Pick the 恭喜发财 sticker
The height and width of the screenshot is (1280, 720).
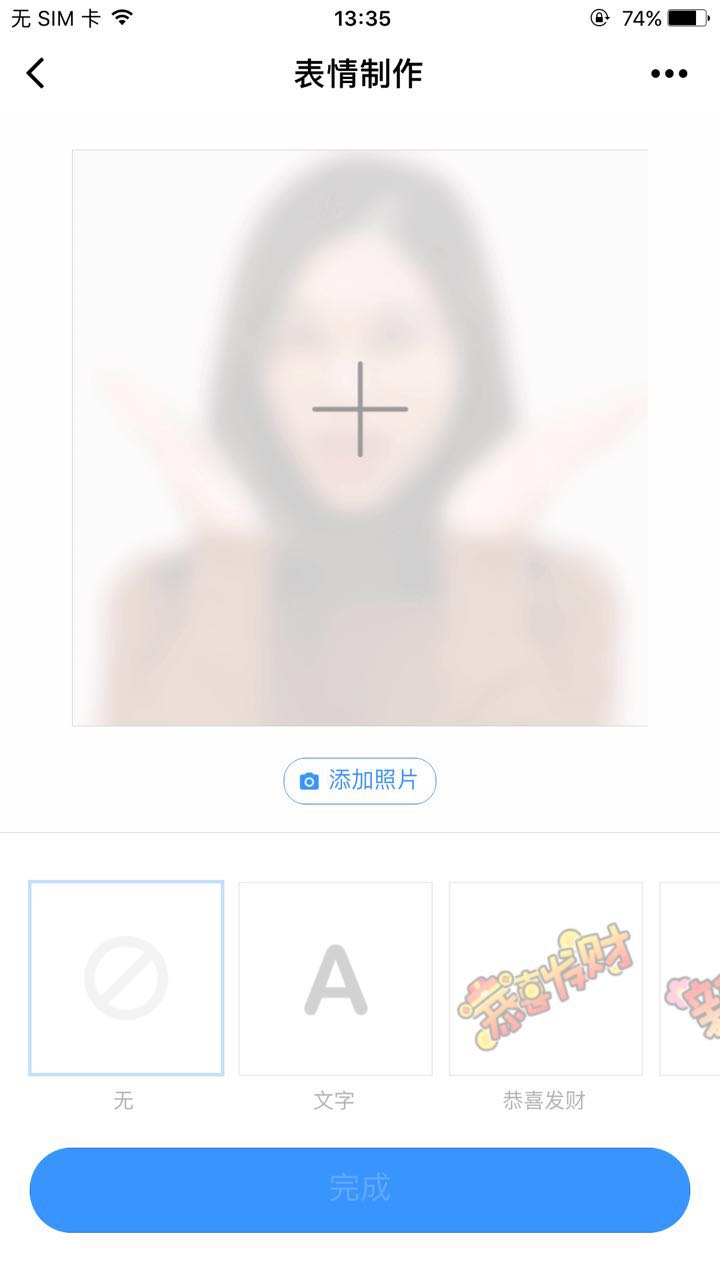(546, 978)
